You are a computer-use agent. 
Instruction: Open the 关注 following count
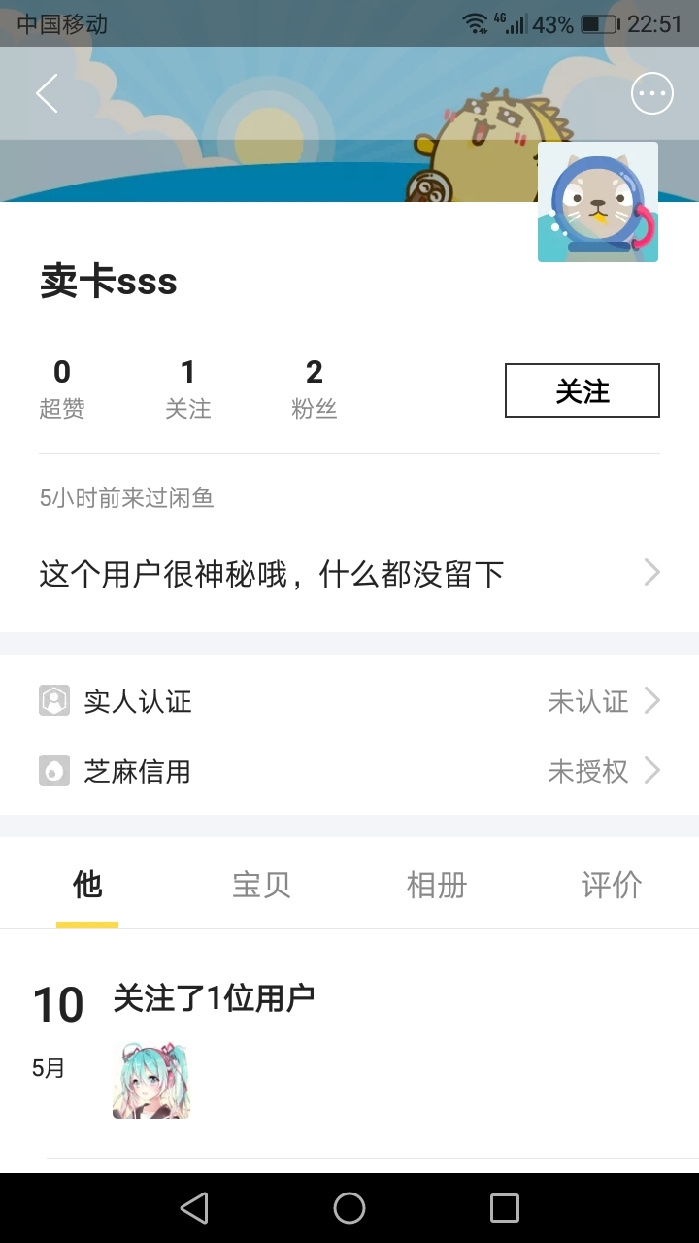point(188,389)
